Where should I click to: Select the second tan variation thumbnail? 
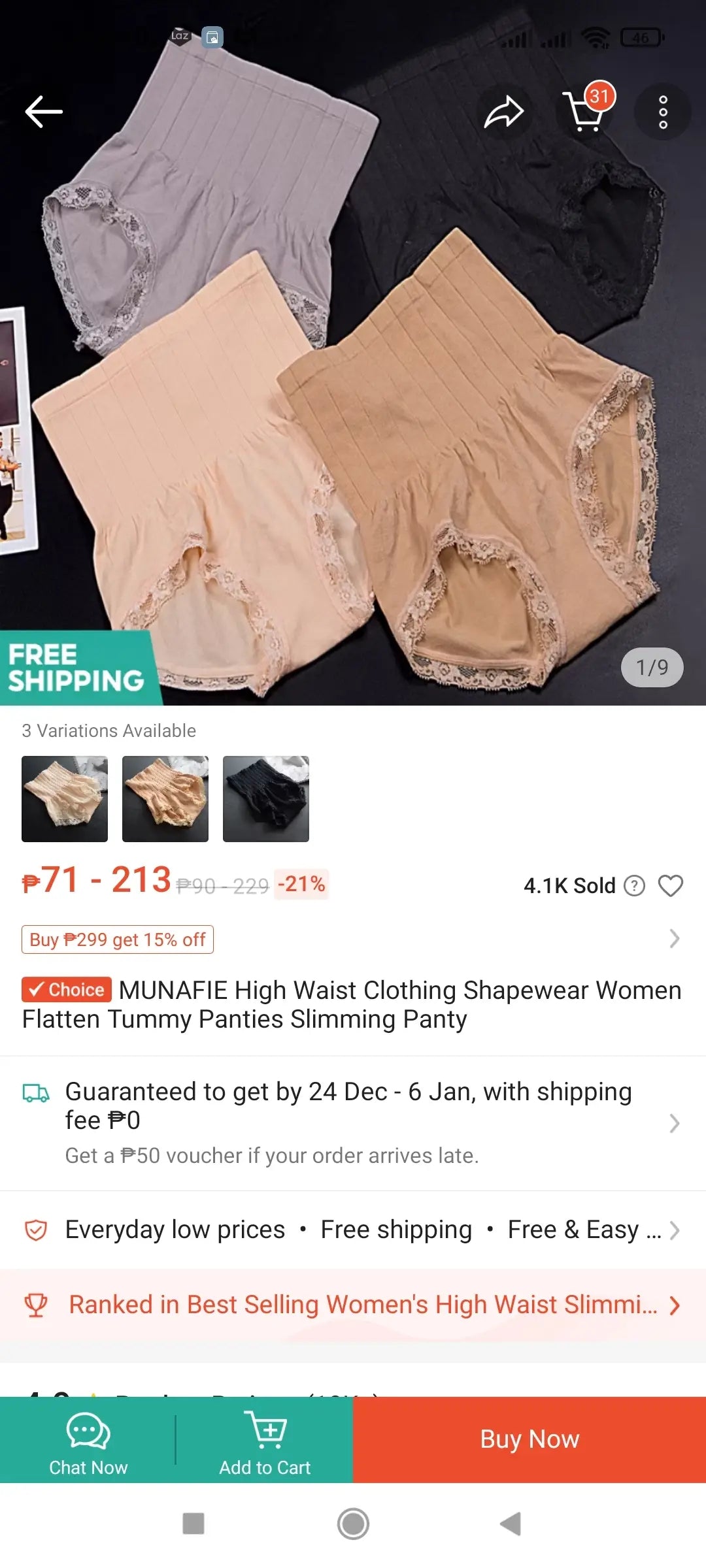pos(165,799)
